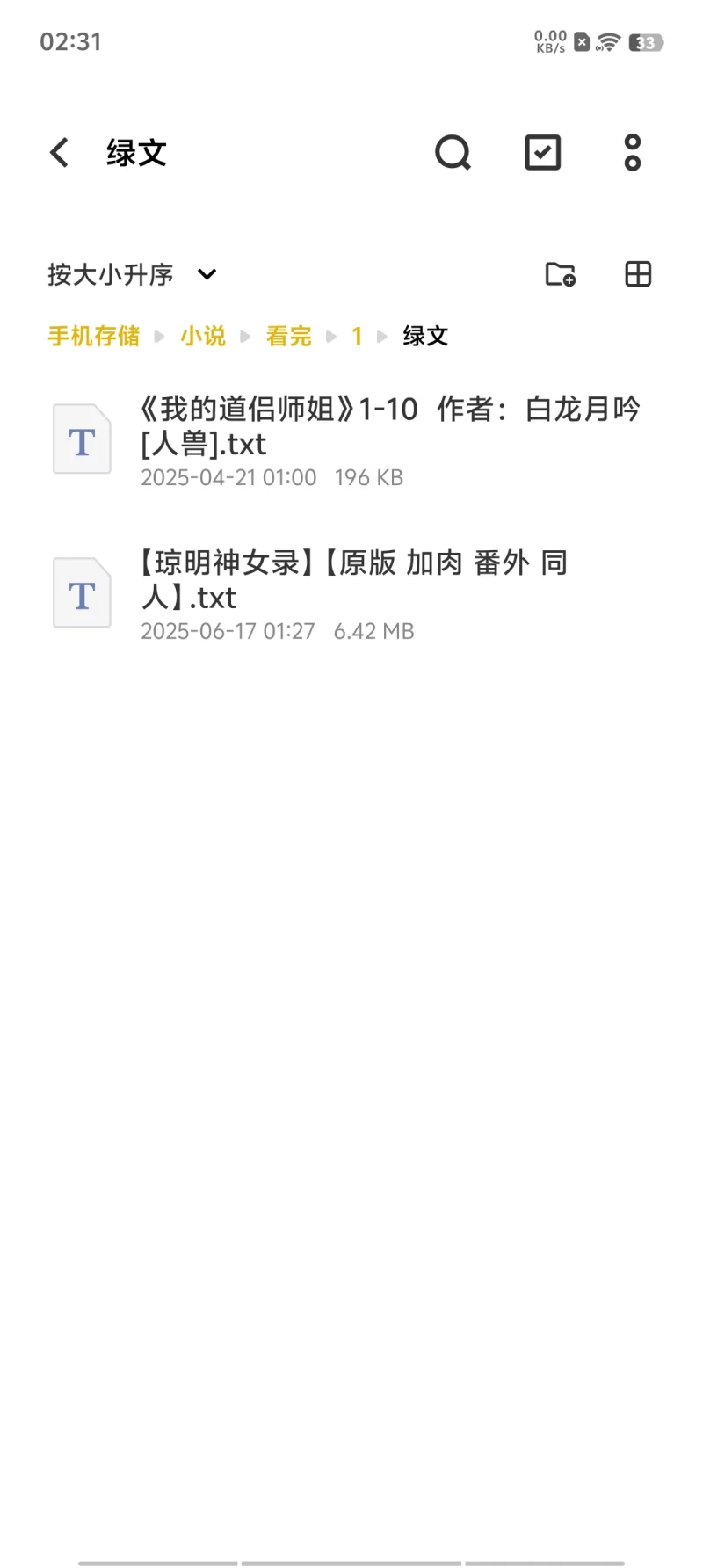703x1568 pixels.
Task: Open the overflow menu
Action: [x=633, y=153]
